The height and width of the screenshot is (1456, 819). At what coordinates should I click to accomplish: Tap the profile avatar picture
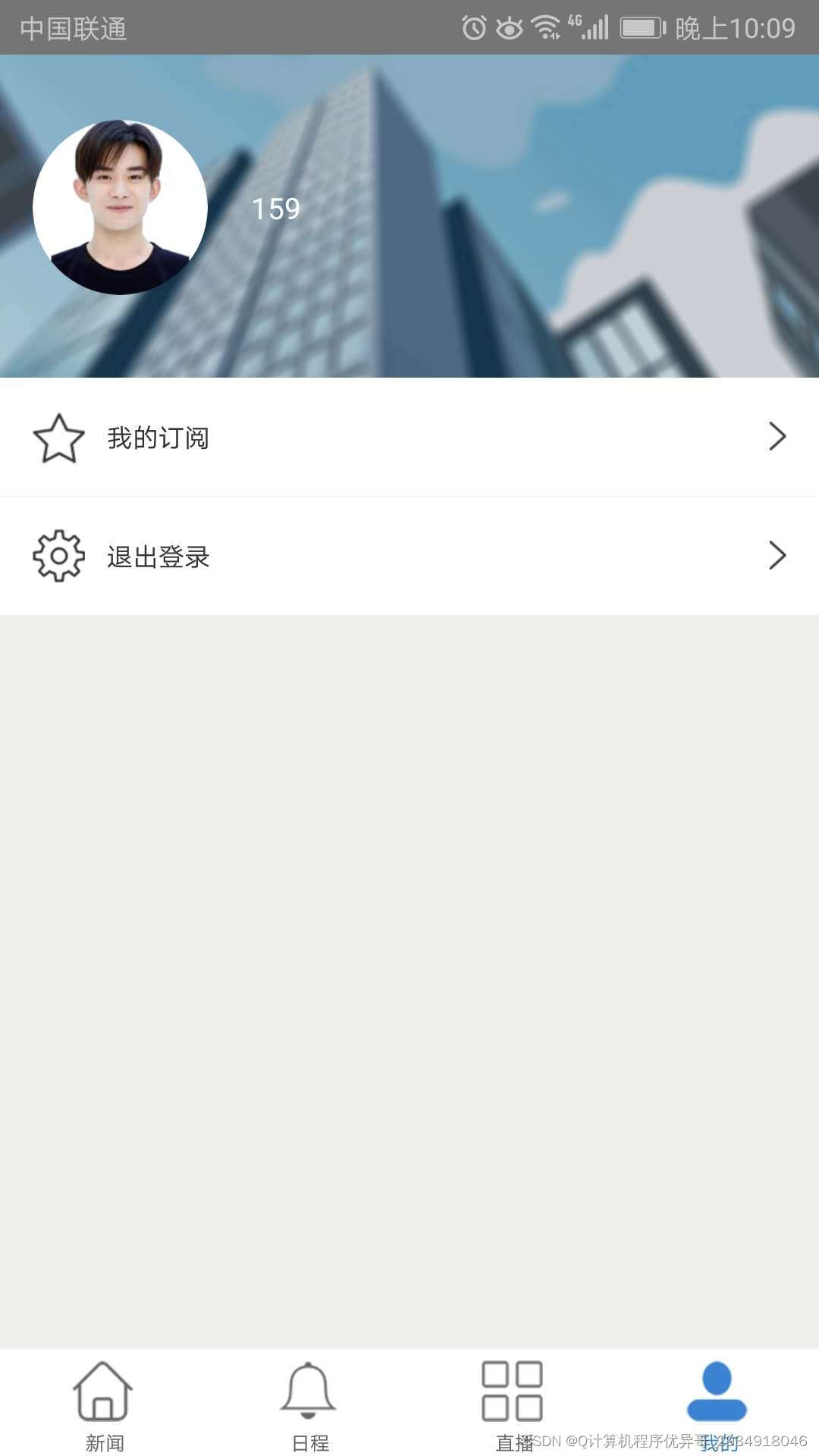120,207
